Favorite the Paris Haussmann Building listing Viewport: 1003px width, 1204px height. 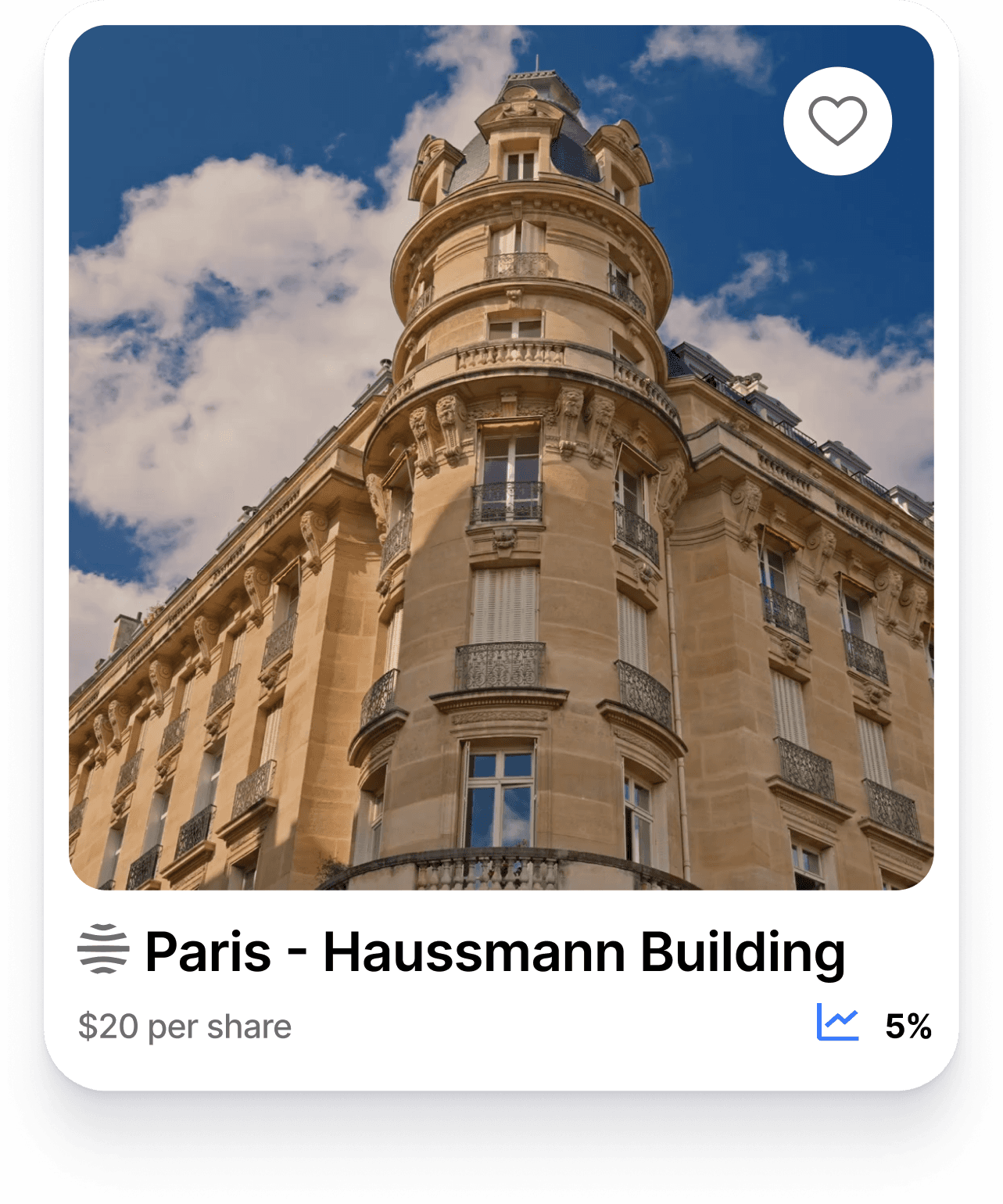coord(837,121)
